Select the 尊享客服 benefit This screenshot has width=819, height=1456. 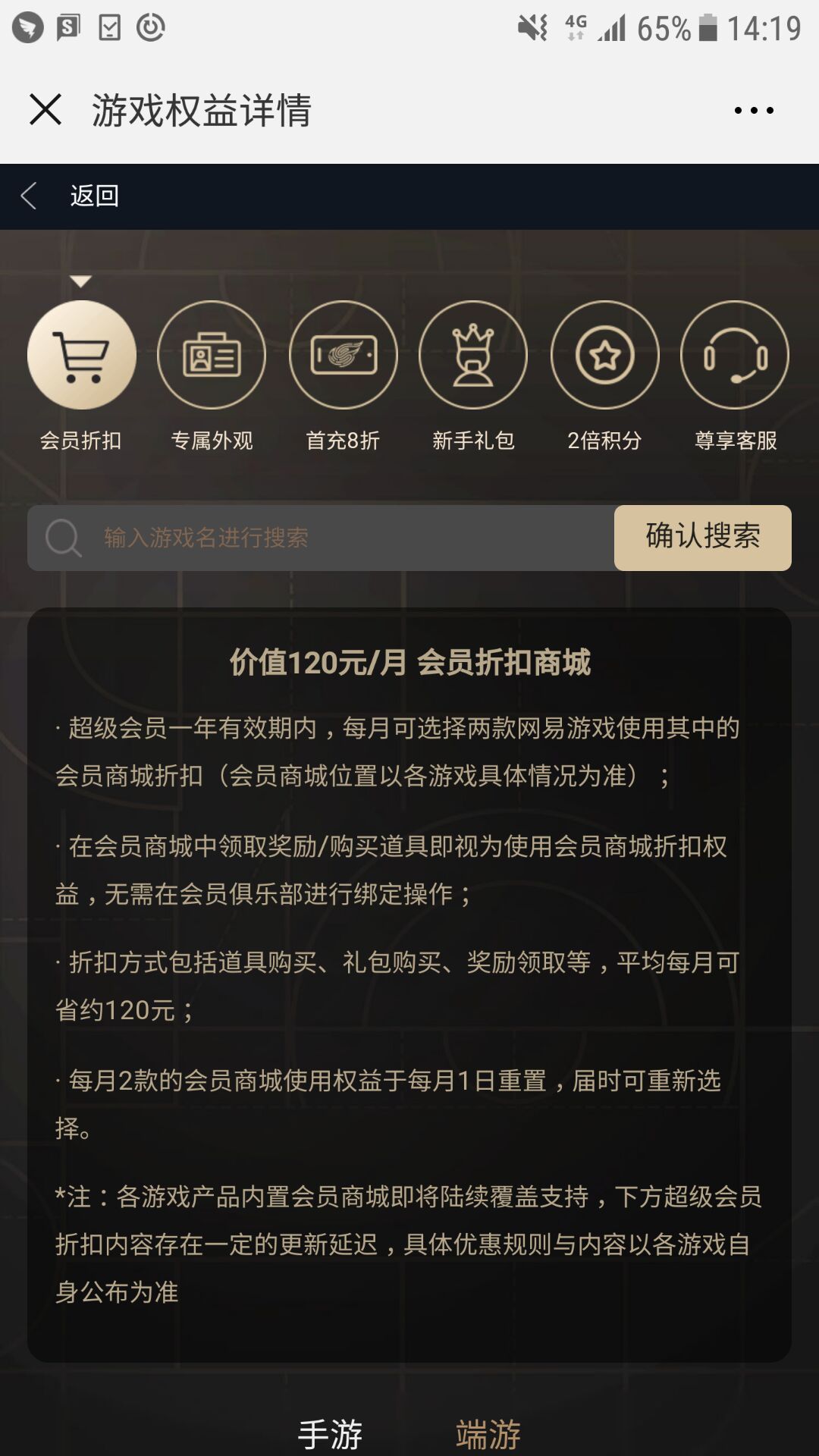pyautogui.click(x=735, y=355)
